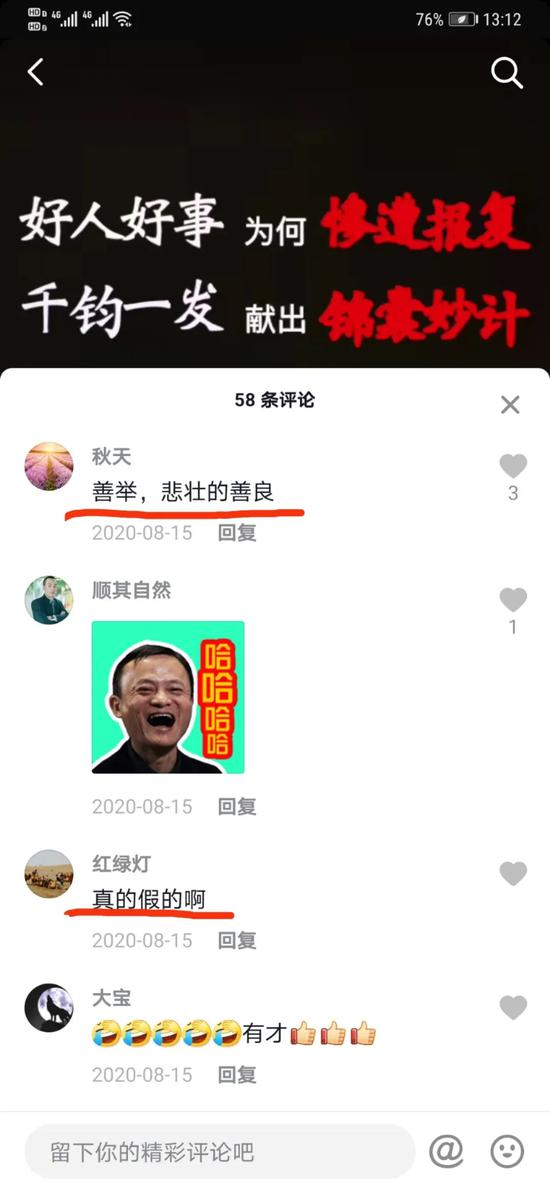Mention someone with the @ icon

[446, 1152]
